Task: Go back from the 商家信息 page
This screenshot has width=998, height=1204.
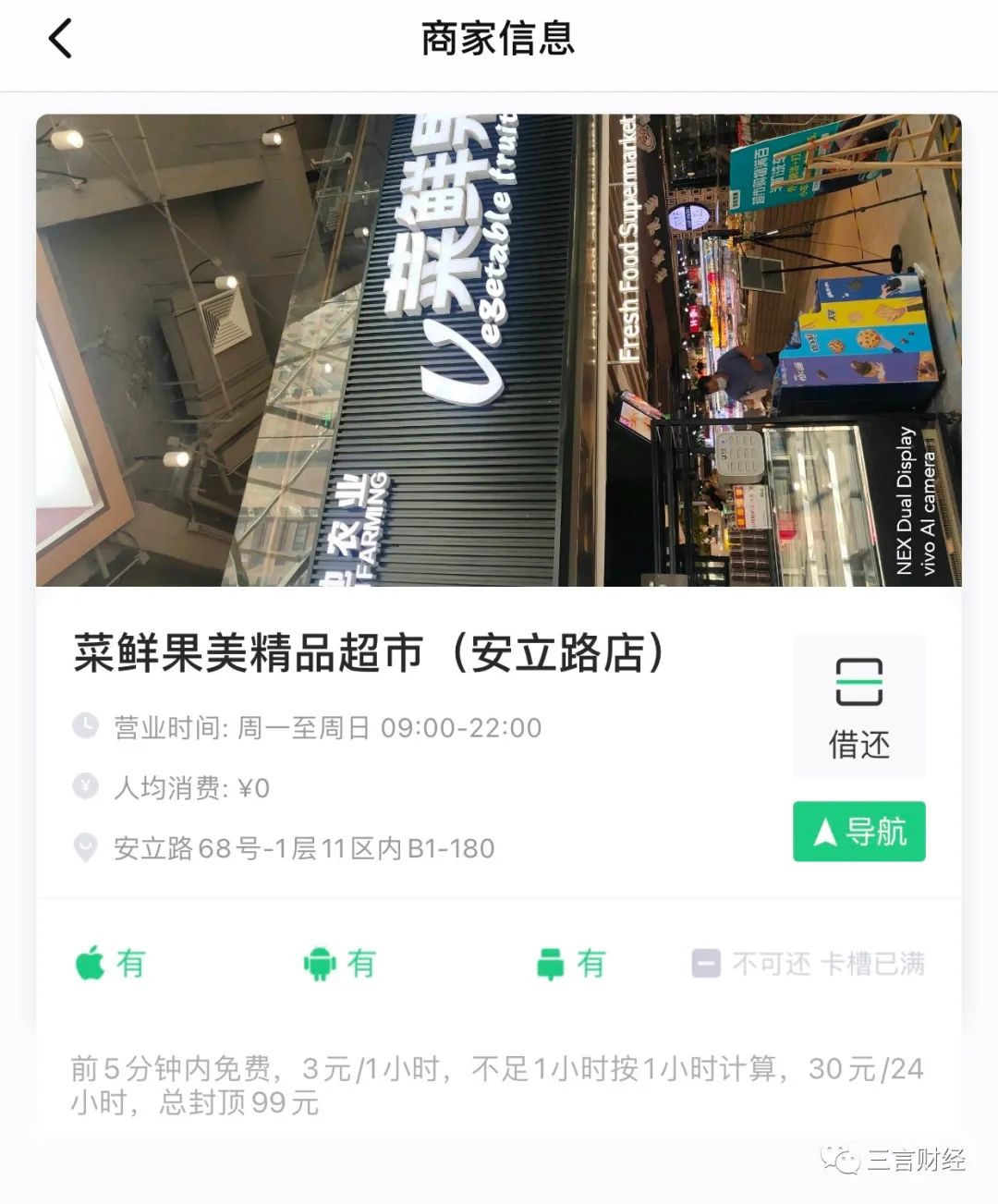Action: (61, 40)
